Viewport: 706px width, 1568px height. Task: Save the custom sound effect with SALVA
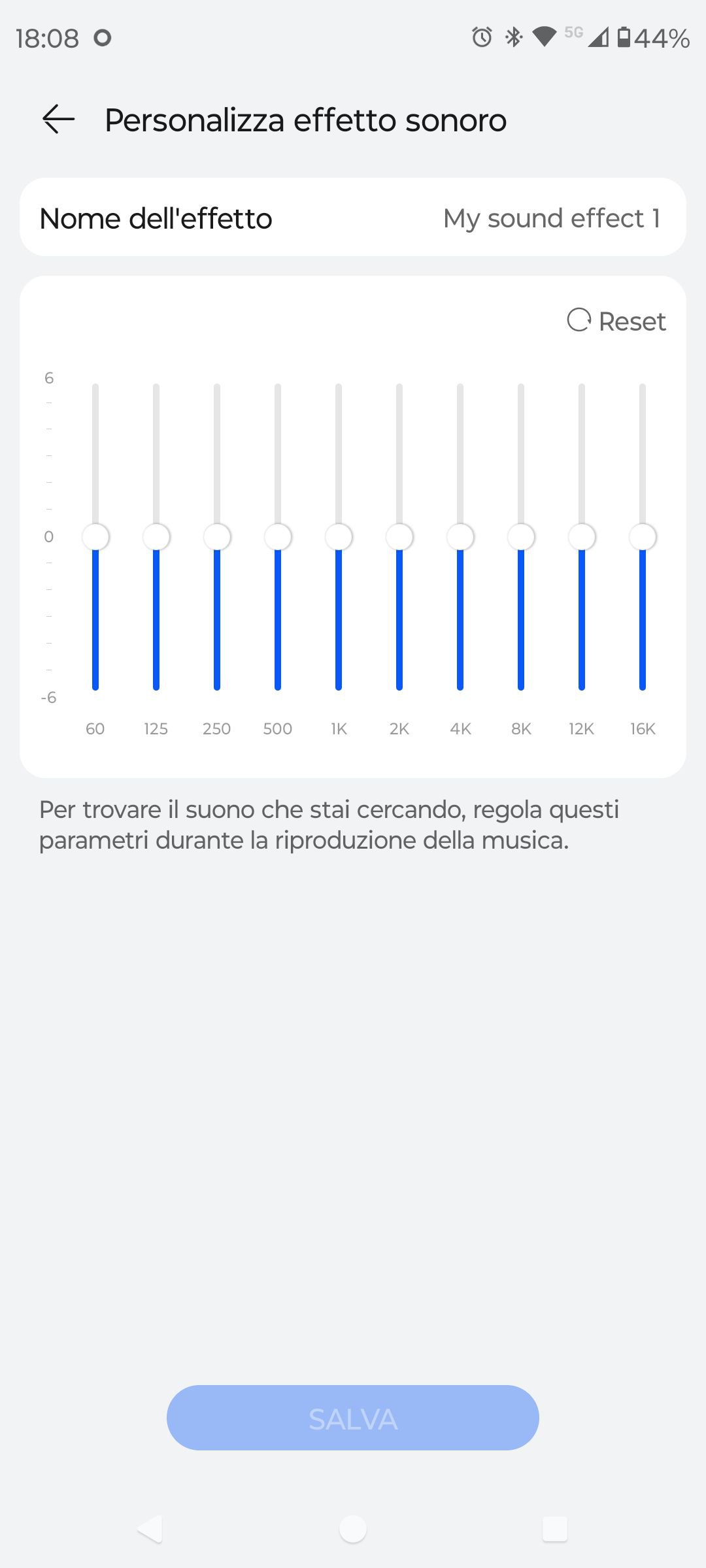[x=353, y=1418]
